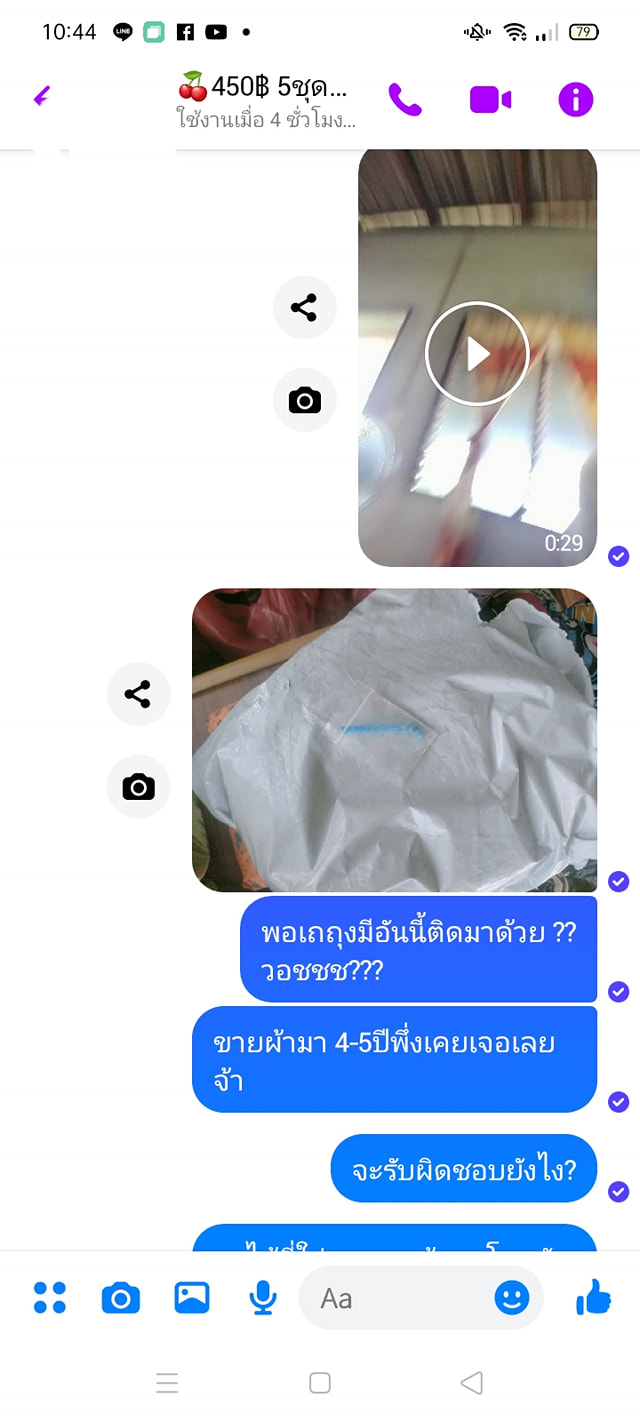Image resolution: width=640 pixels, height=1422 pixels.
Task: Start a voice call
Action: coord(405,99)
